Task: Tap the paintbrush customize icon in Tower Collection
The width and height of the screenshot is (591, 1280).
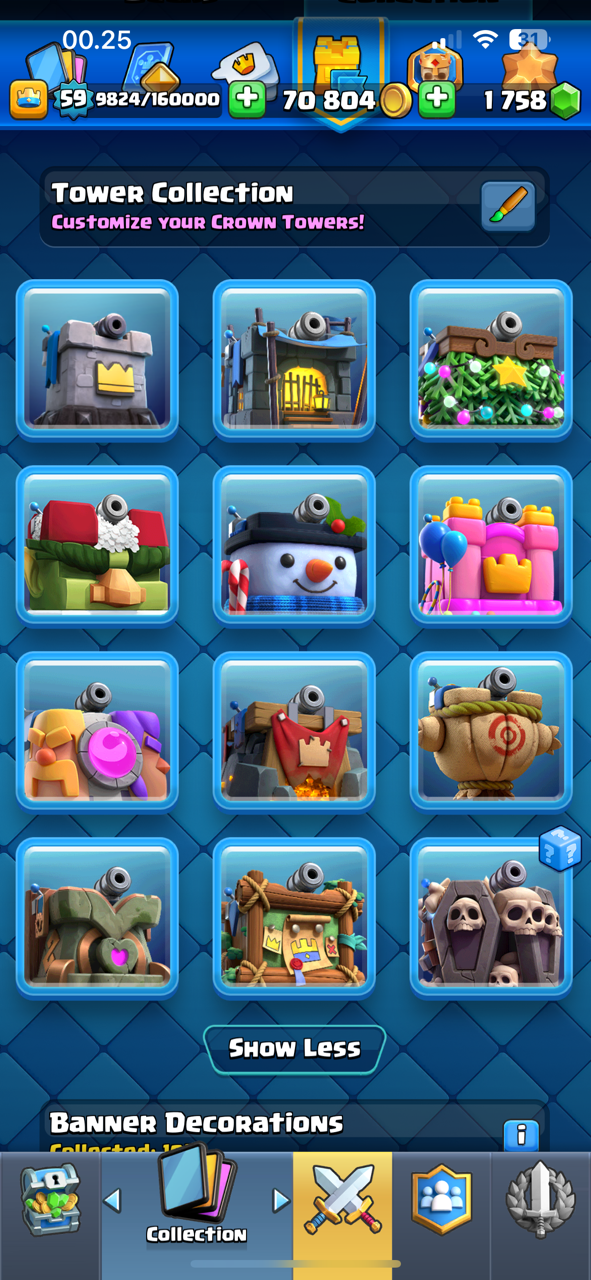Action: [508, 206]
